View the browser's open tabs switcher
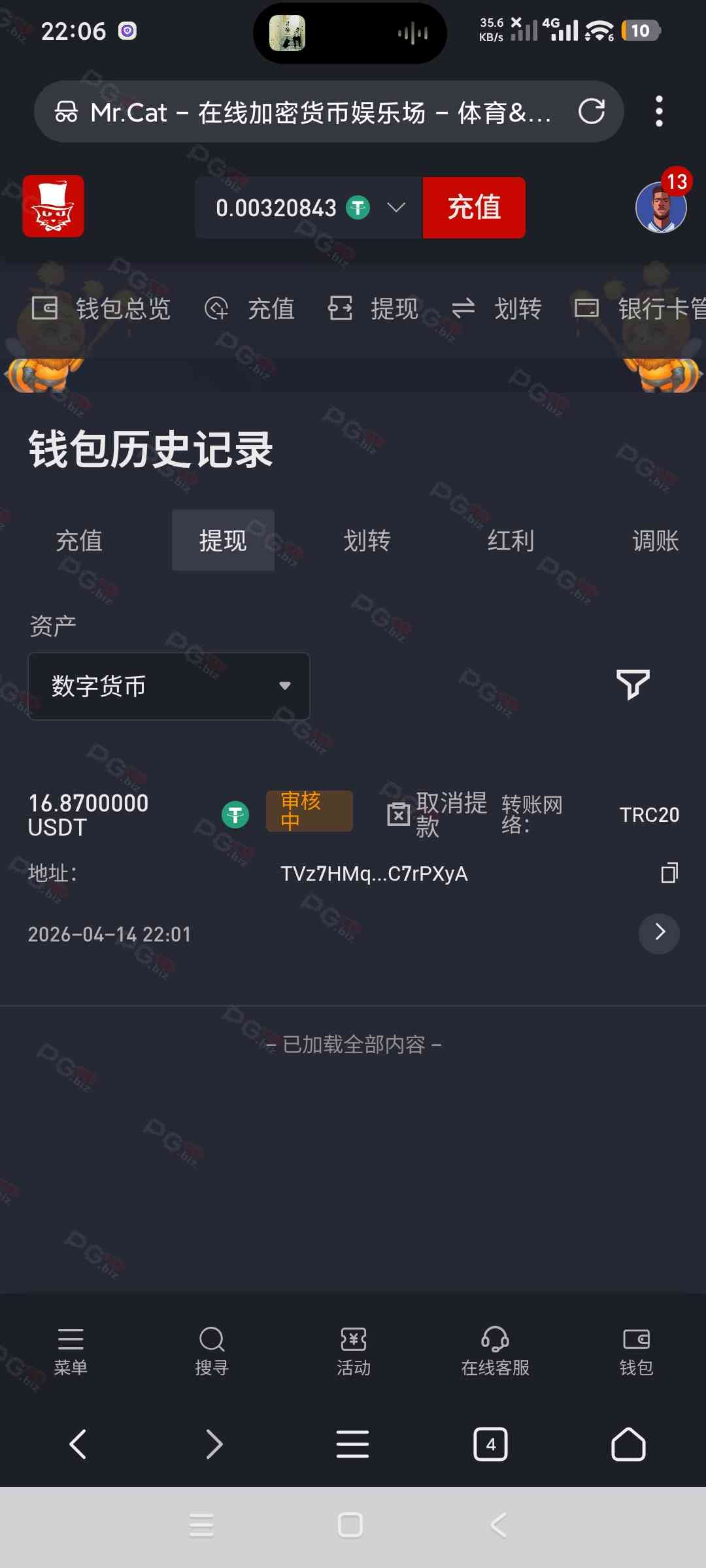This screenshot has height=1568, width=706. (x=490, y=1444)
